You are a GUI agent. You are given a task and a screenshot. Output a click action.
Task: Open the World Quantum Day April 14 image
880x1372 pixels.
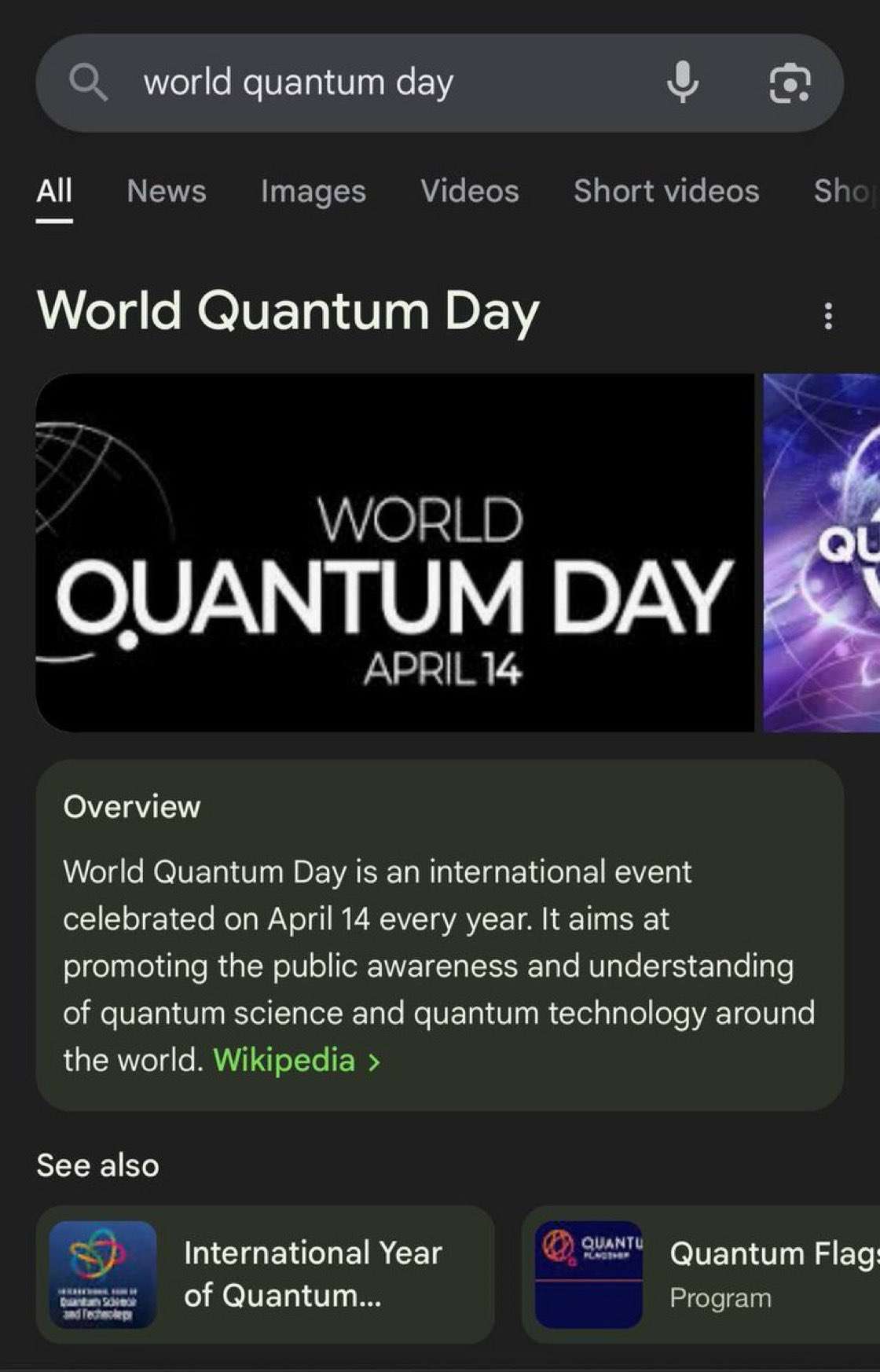(x=394, y=552)
